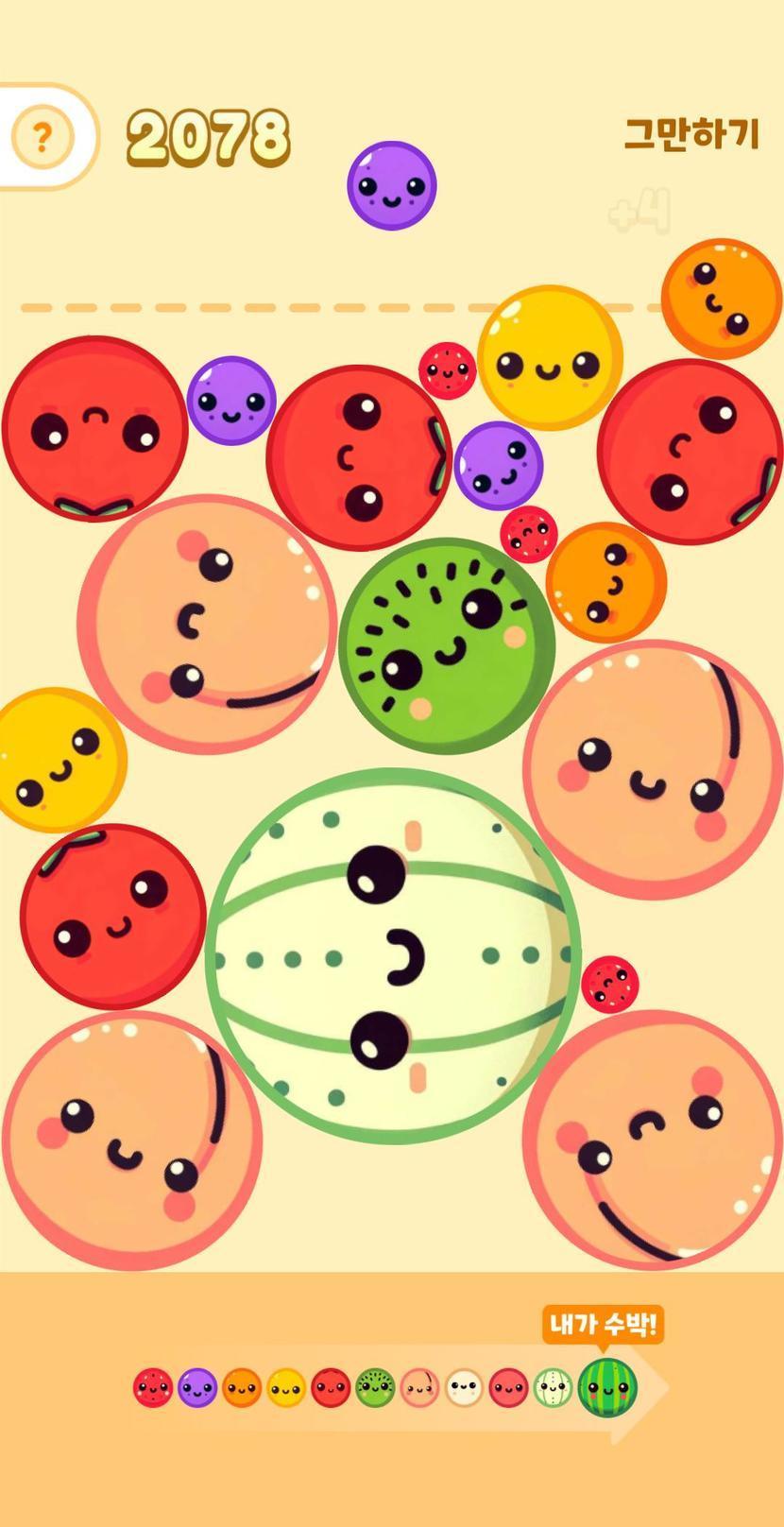Tap 그만하기 to quit the game
784x1527 pixels.
coord(691,134)
